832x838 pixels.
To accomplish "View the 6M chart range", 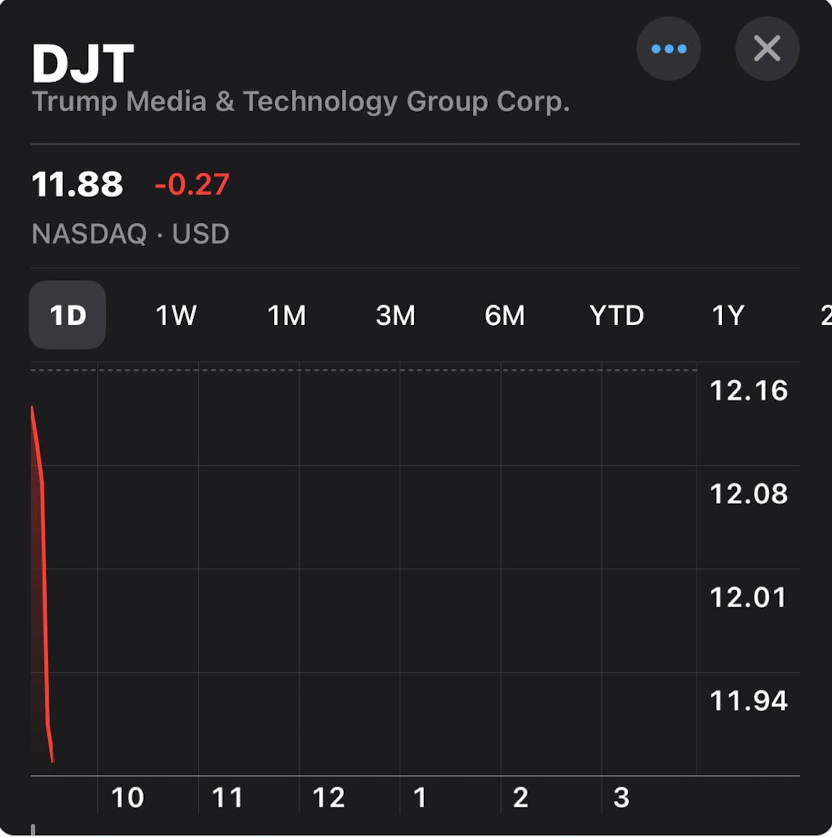I will 505,316.
